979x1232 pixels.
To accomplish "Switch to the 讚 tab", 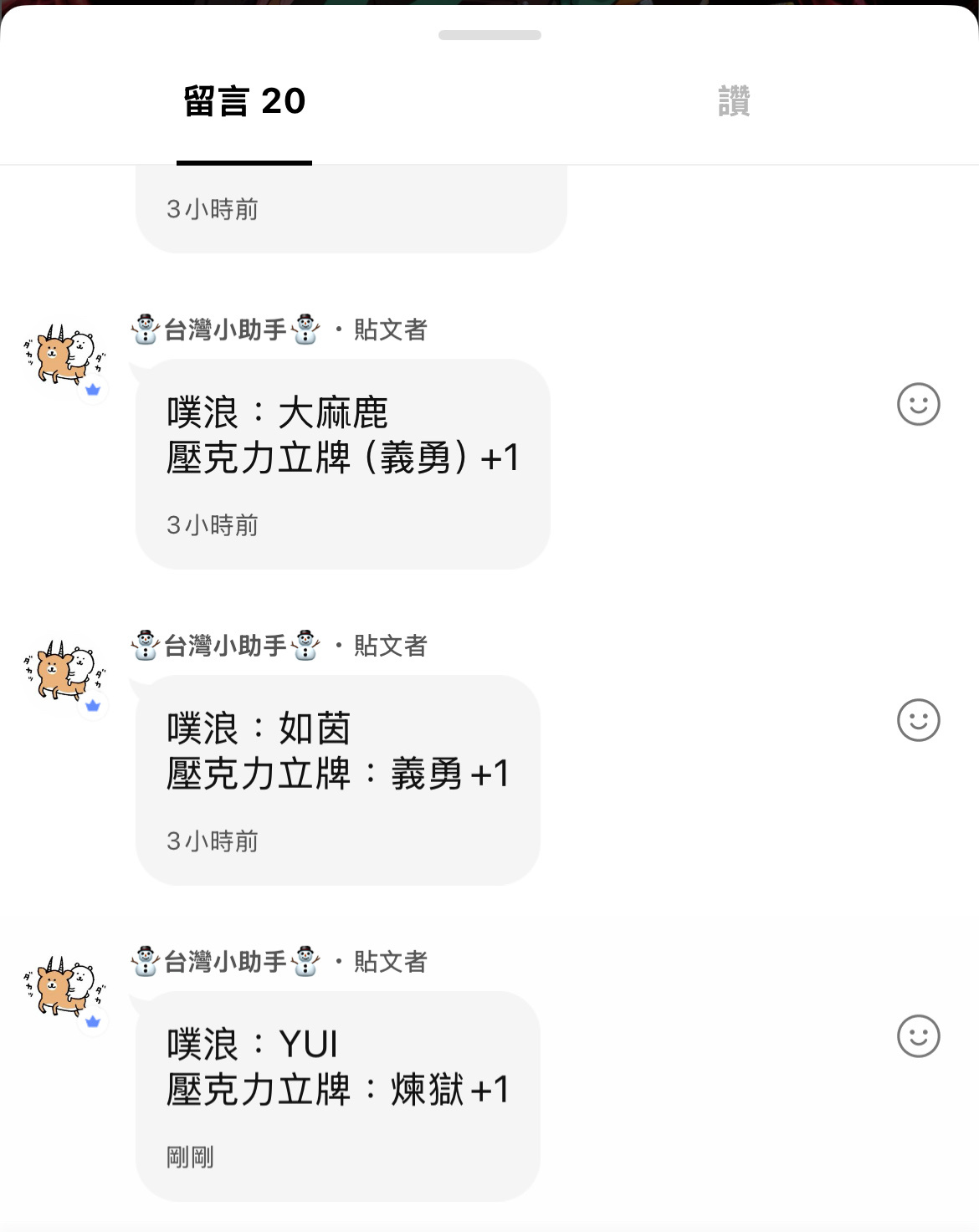I will click(734, 101).
